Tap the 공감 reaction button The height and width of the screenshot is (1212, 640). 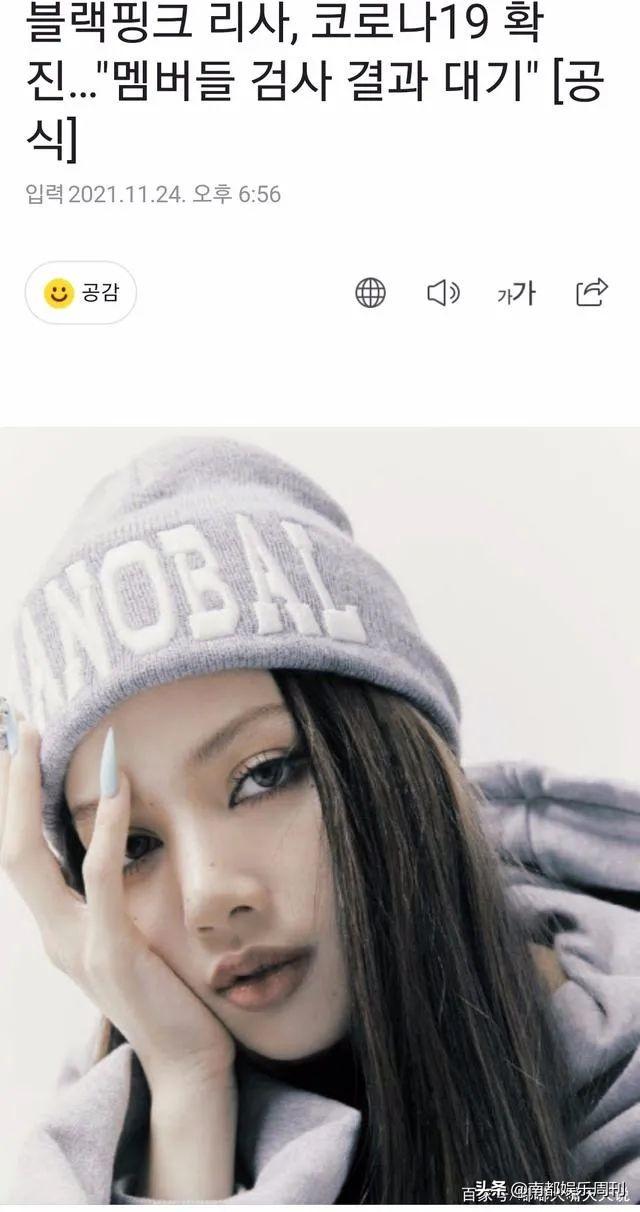(81, 293)
